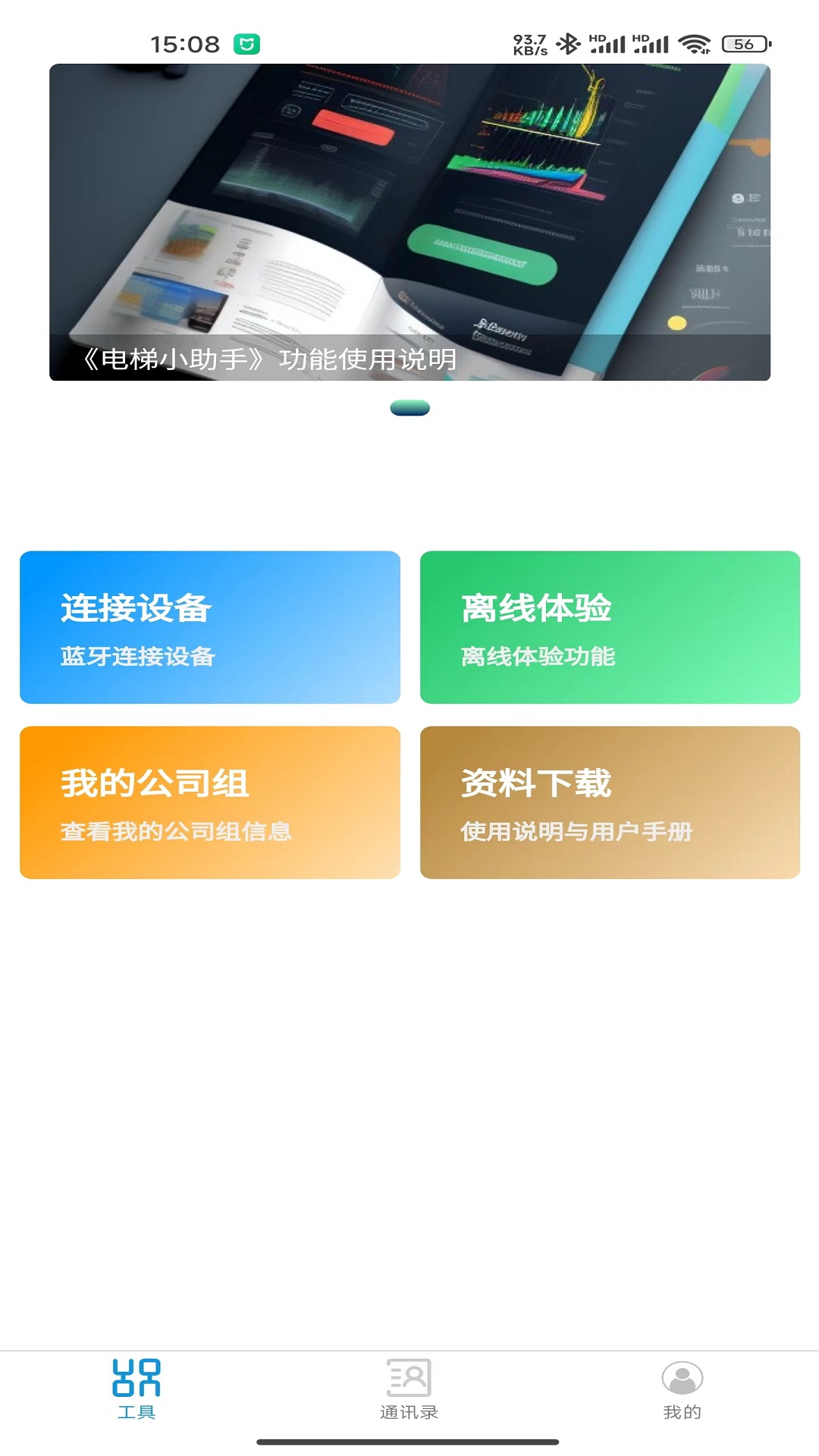Open the 资料下载 card

[x=610, y=802]
